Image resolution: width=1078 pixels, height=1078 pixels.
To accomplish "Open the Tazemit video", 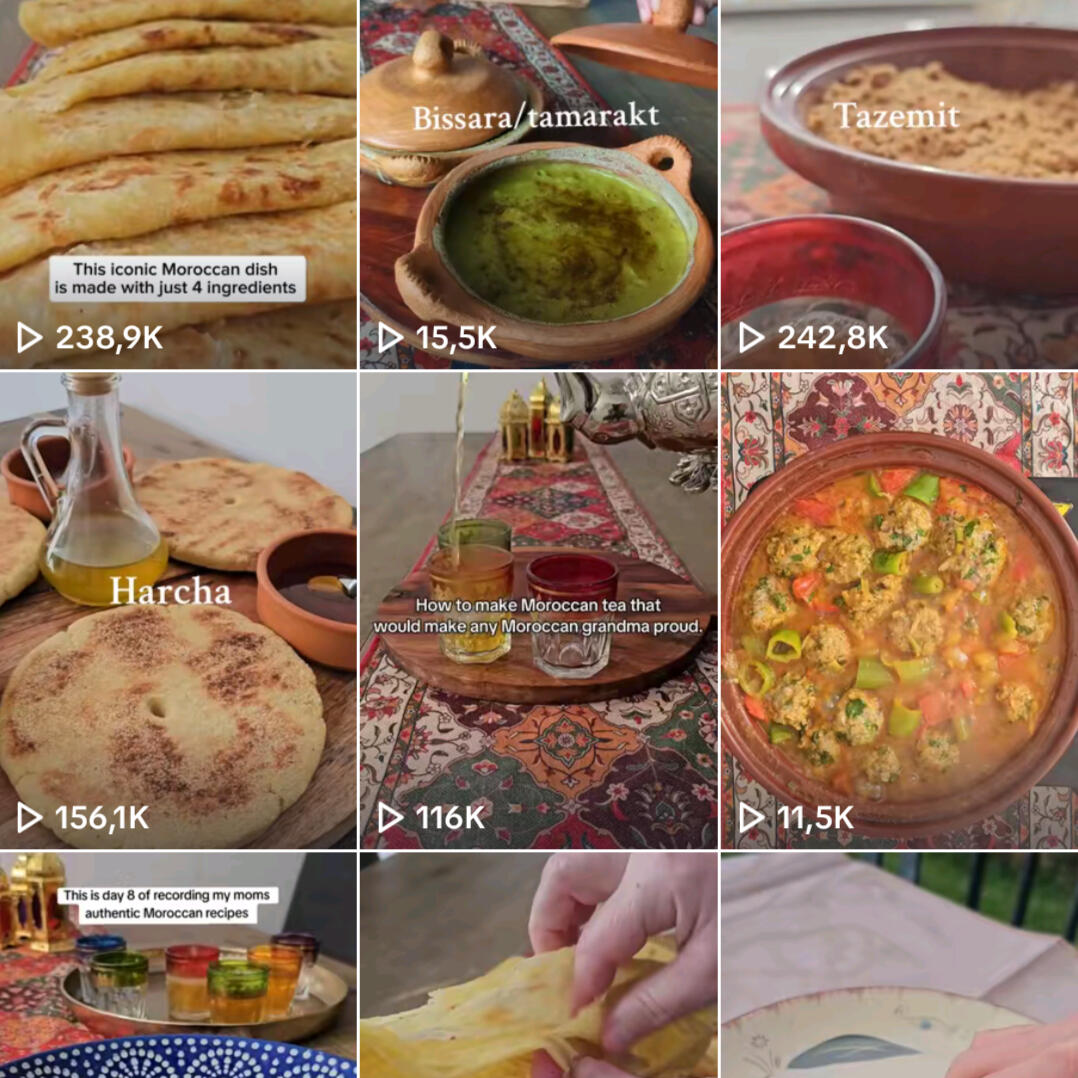I will point(899,185).
